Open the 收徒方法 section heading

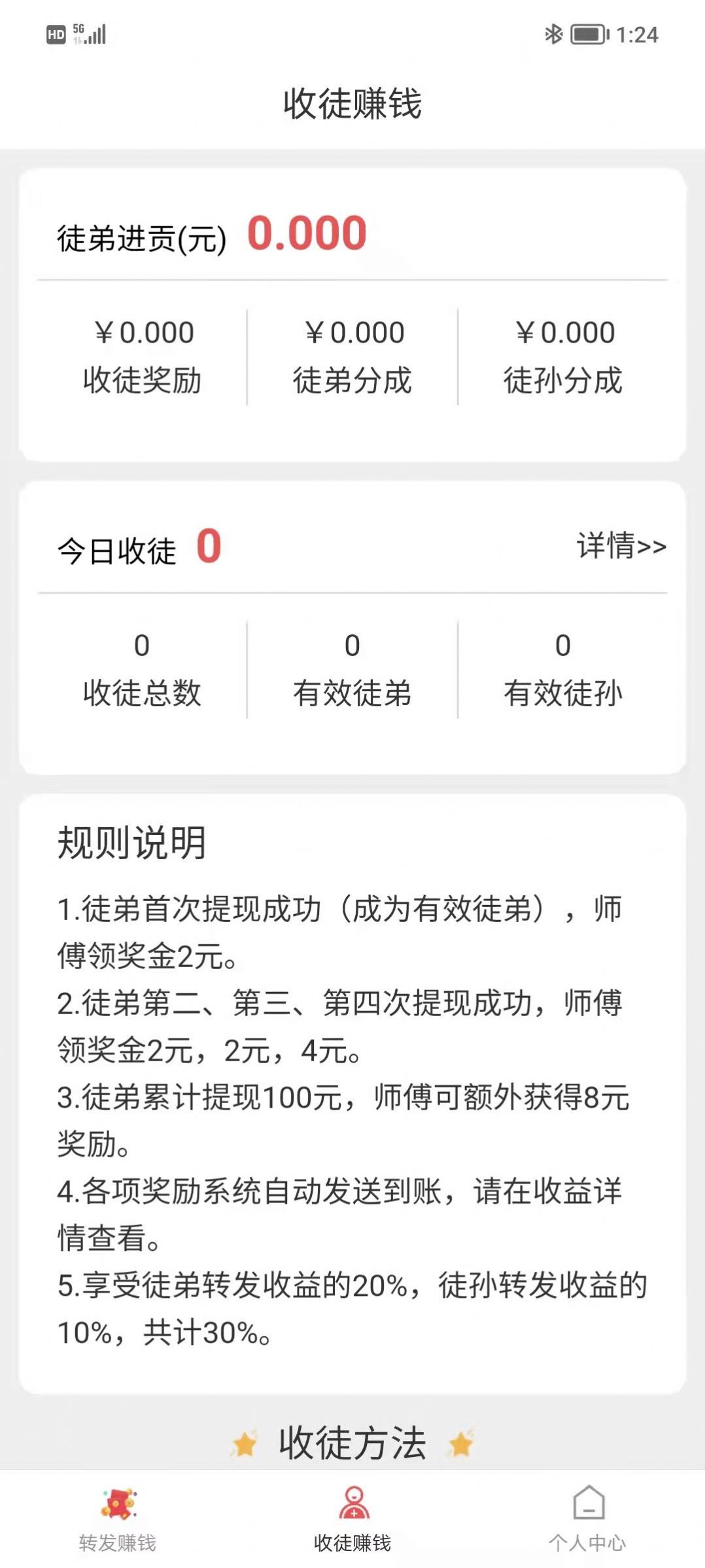tap(353, 1440)
